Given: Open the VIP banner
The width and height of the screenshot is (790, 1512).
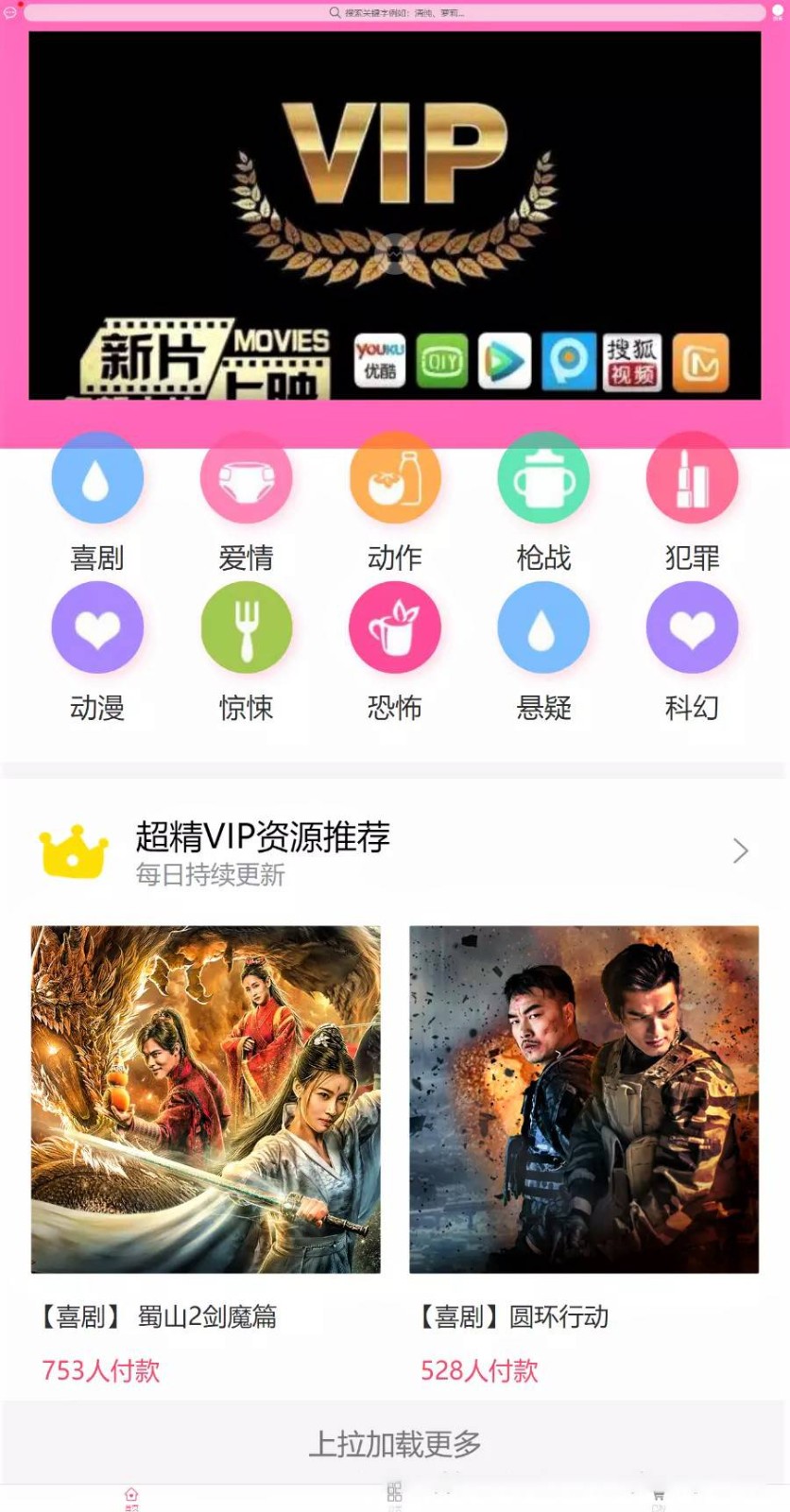Looking at the screenshot, I should pos(394,215).
